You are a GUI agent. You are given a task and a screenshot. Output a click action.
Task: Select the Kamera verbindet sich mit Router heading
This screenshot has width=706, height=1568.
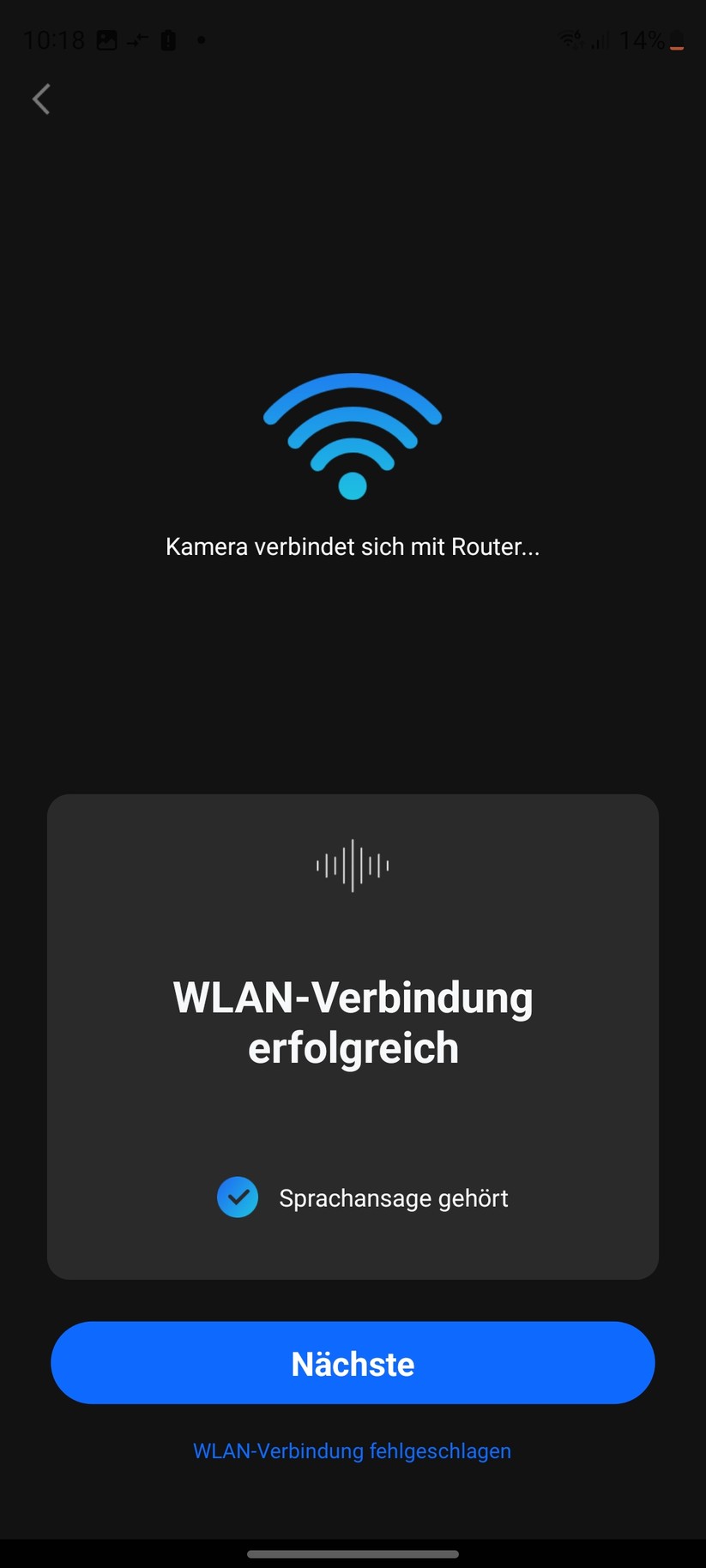click(352, 546)
